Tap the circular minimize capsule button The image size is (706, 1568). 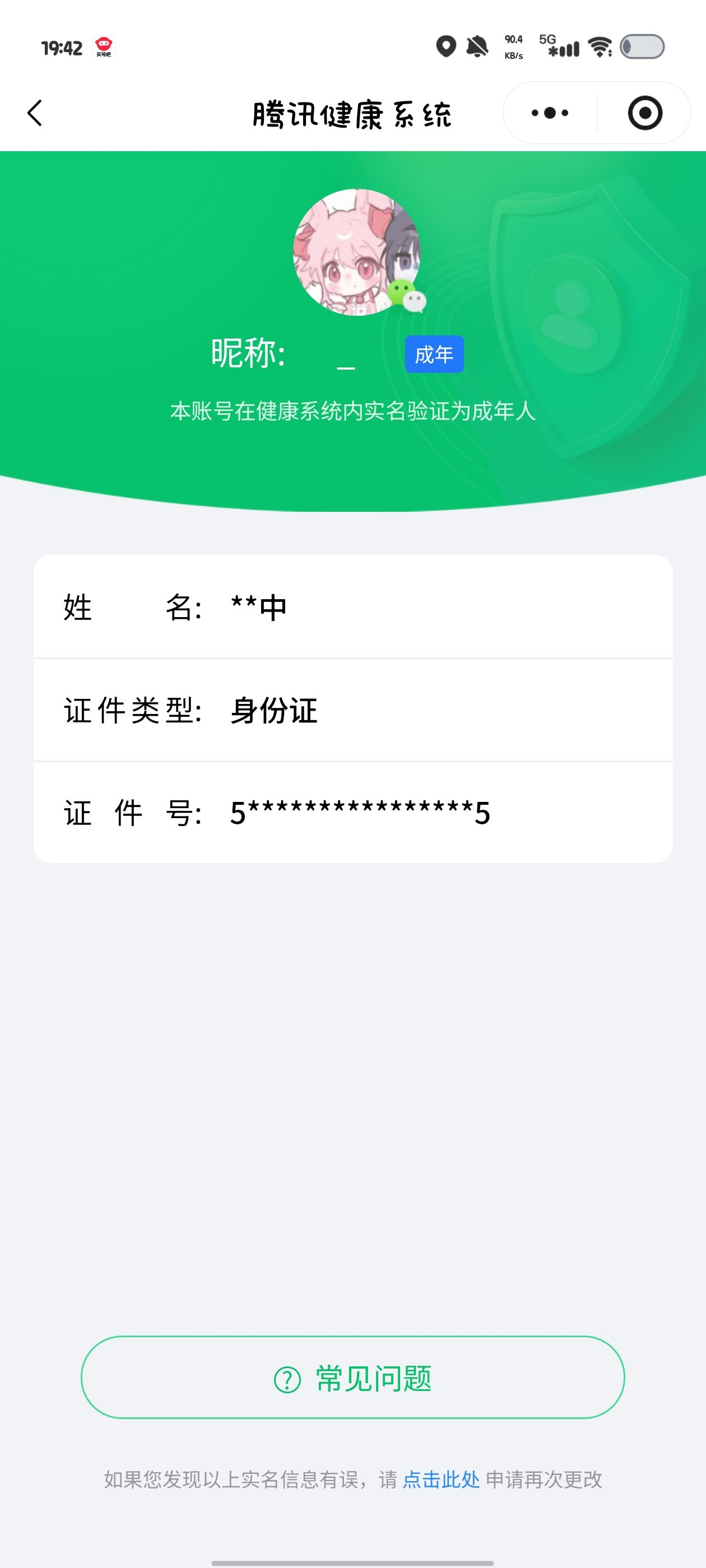point(644,113)
